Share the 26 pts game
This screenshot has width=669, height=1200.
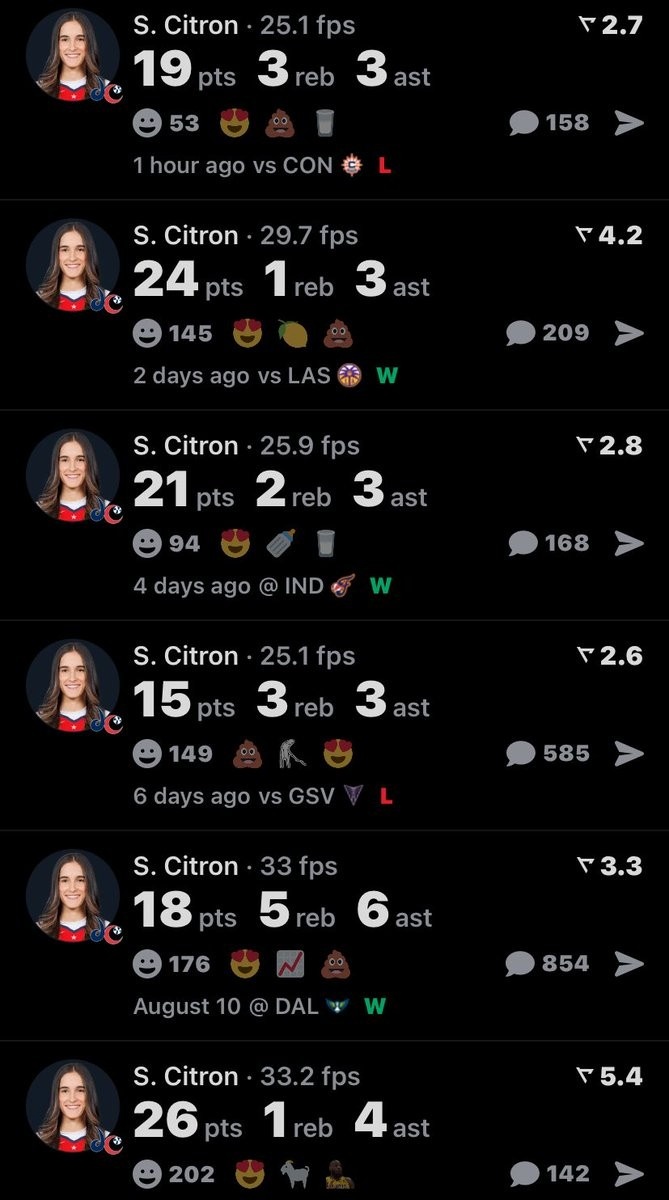coord(629,1173)
